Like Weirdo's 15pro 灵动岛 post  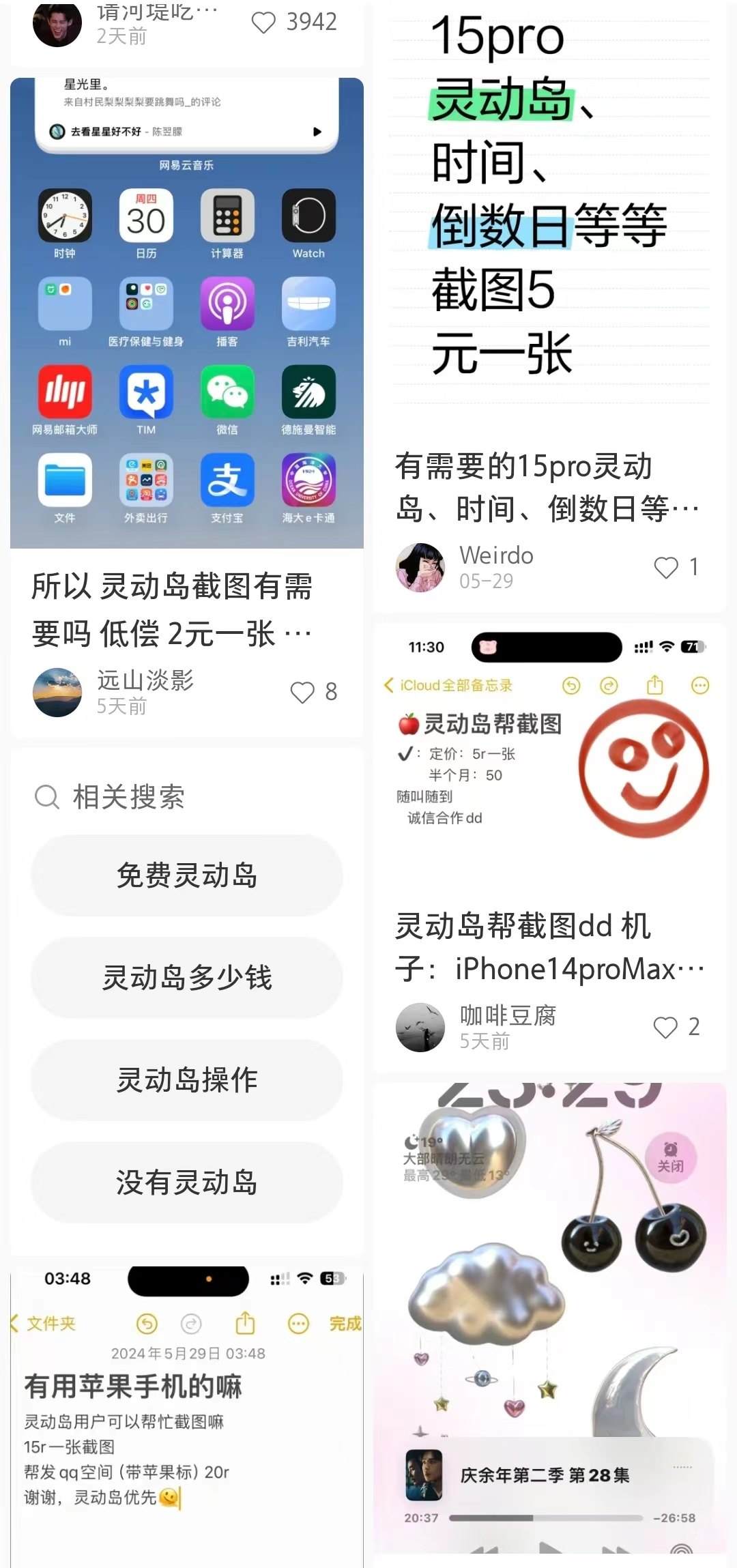tap(665, 567)
